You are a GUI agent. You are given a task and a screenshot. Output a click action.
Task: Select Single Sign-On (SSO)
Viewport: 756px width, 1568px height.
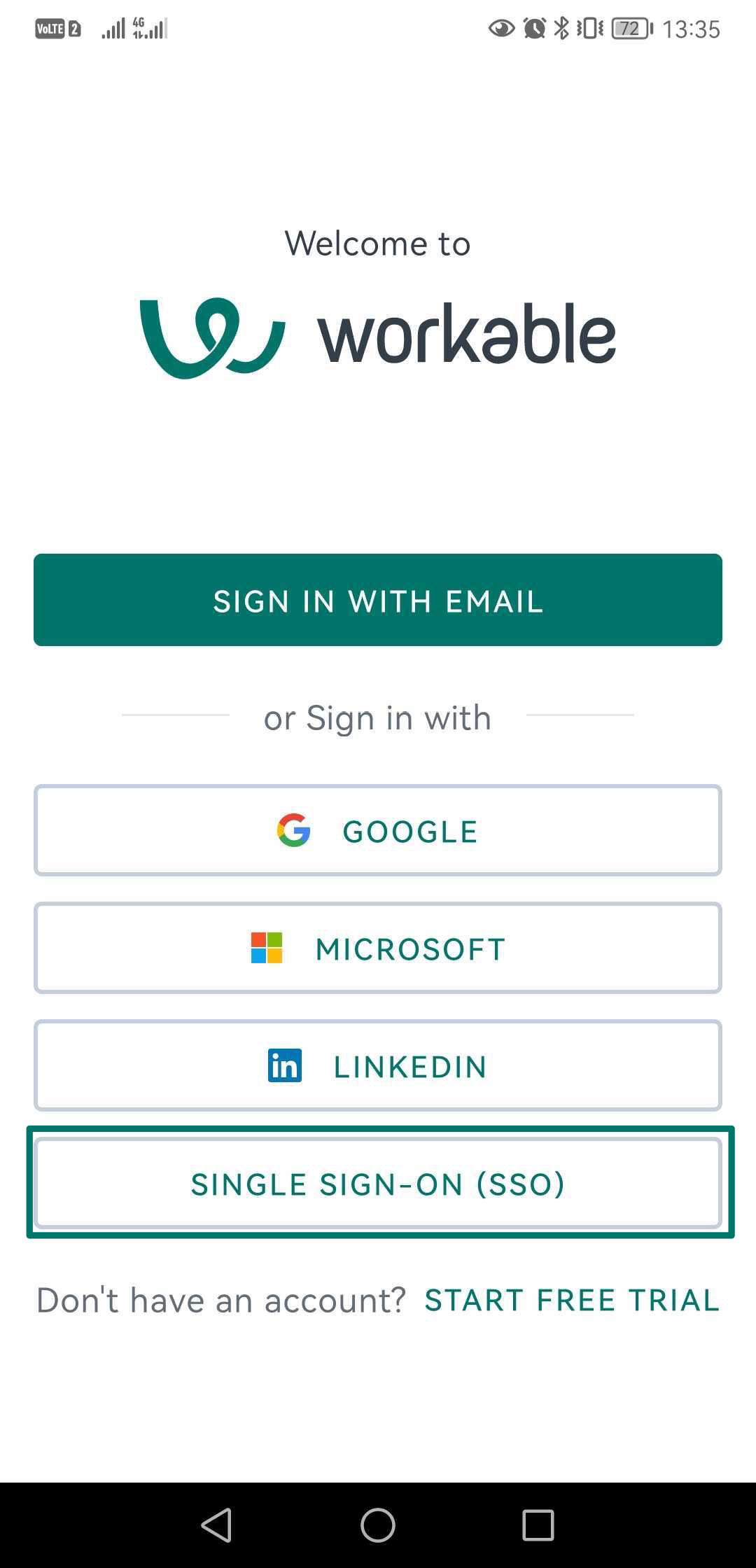coord(378,1183)
